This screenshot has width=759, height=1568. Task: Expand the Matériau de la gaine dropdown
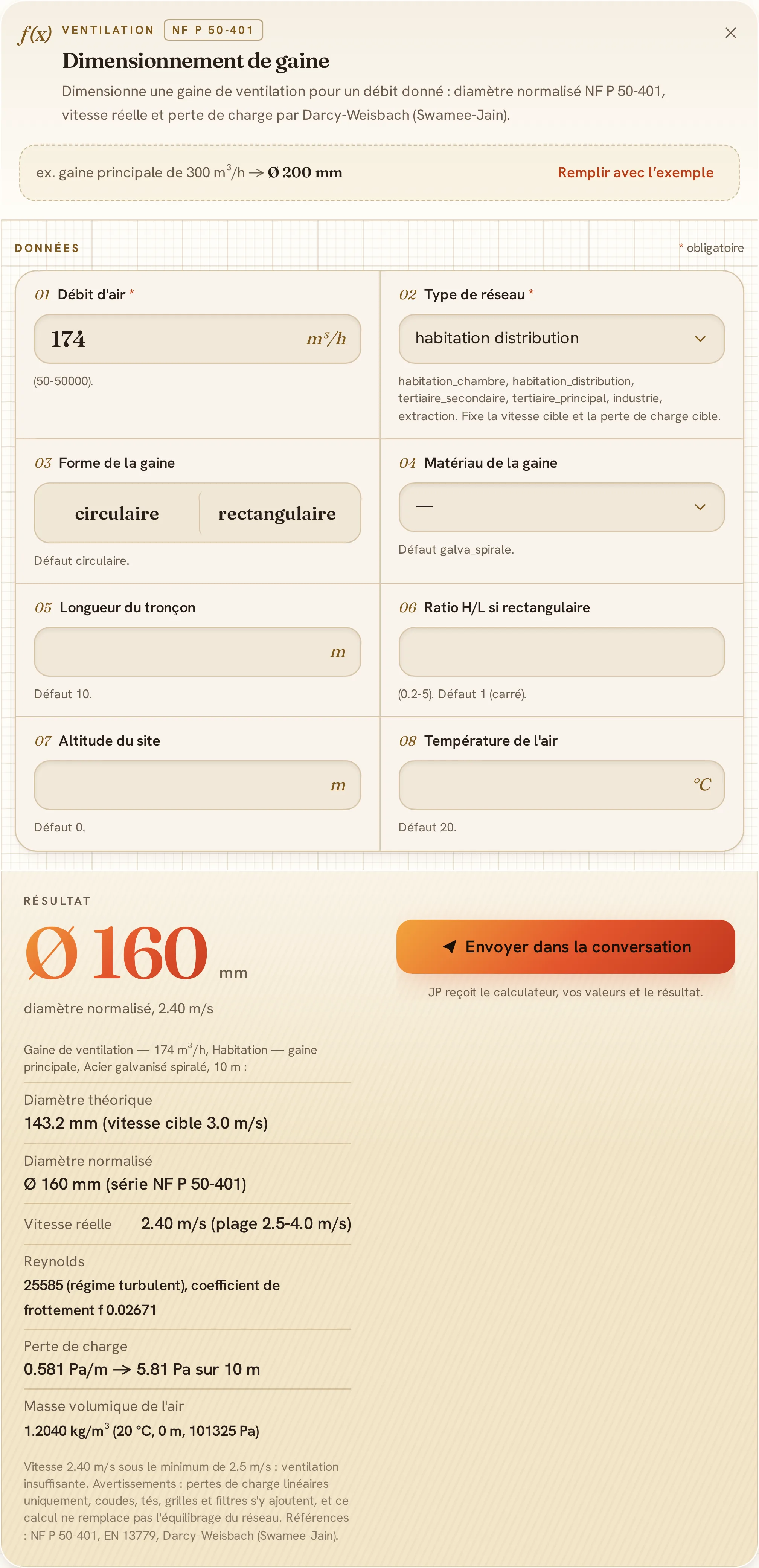coord(561,507)
